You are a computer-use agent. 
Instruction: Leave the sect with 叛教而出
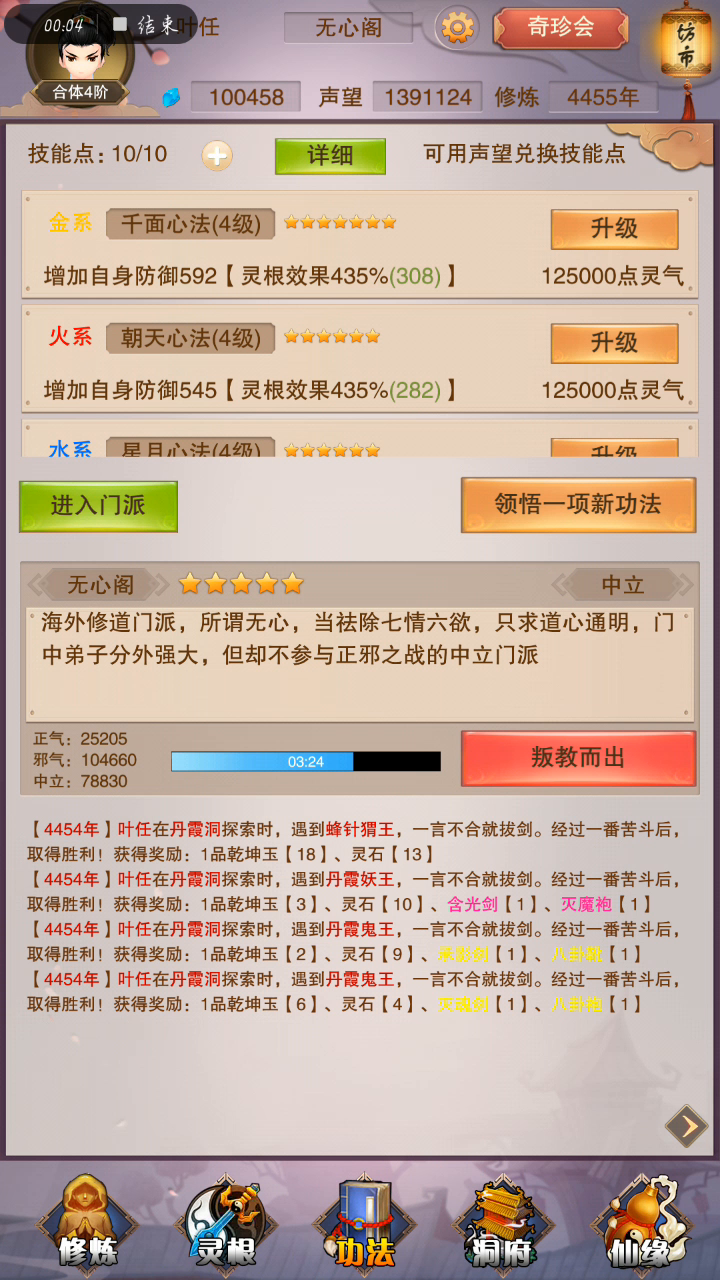(577, 758)
